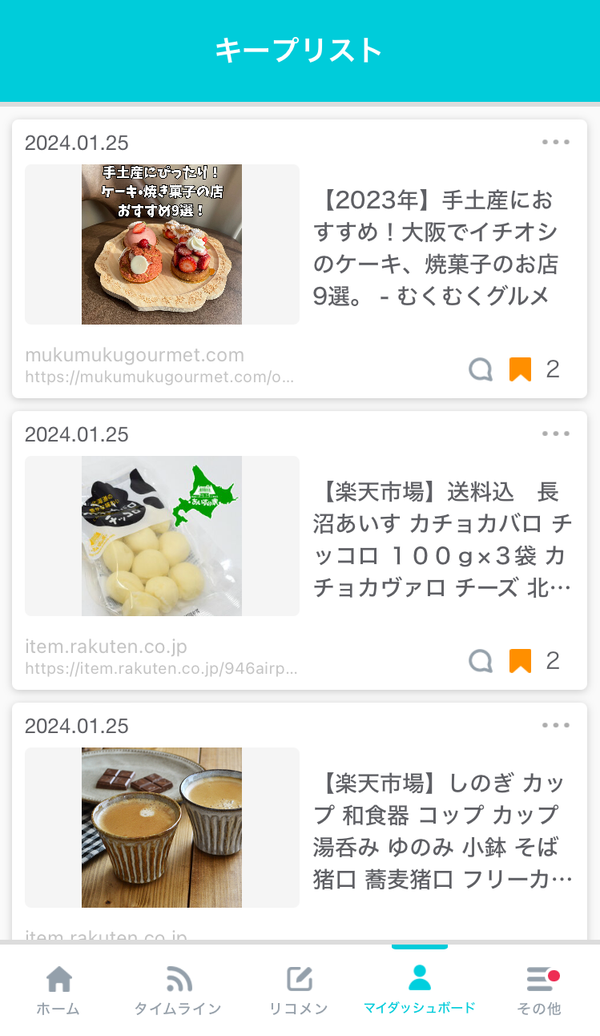Open the その他 menu tab
The image size is (600, 1036).
pyautogui.click(x=540, y=990)
